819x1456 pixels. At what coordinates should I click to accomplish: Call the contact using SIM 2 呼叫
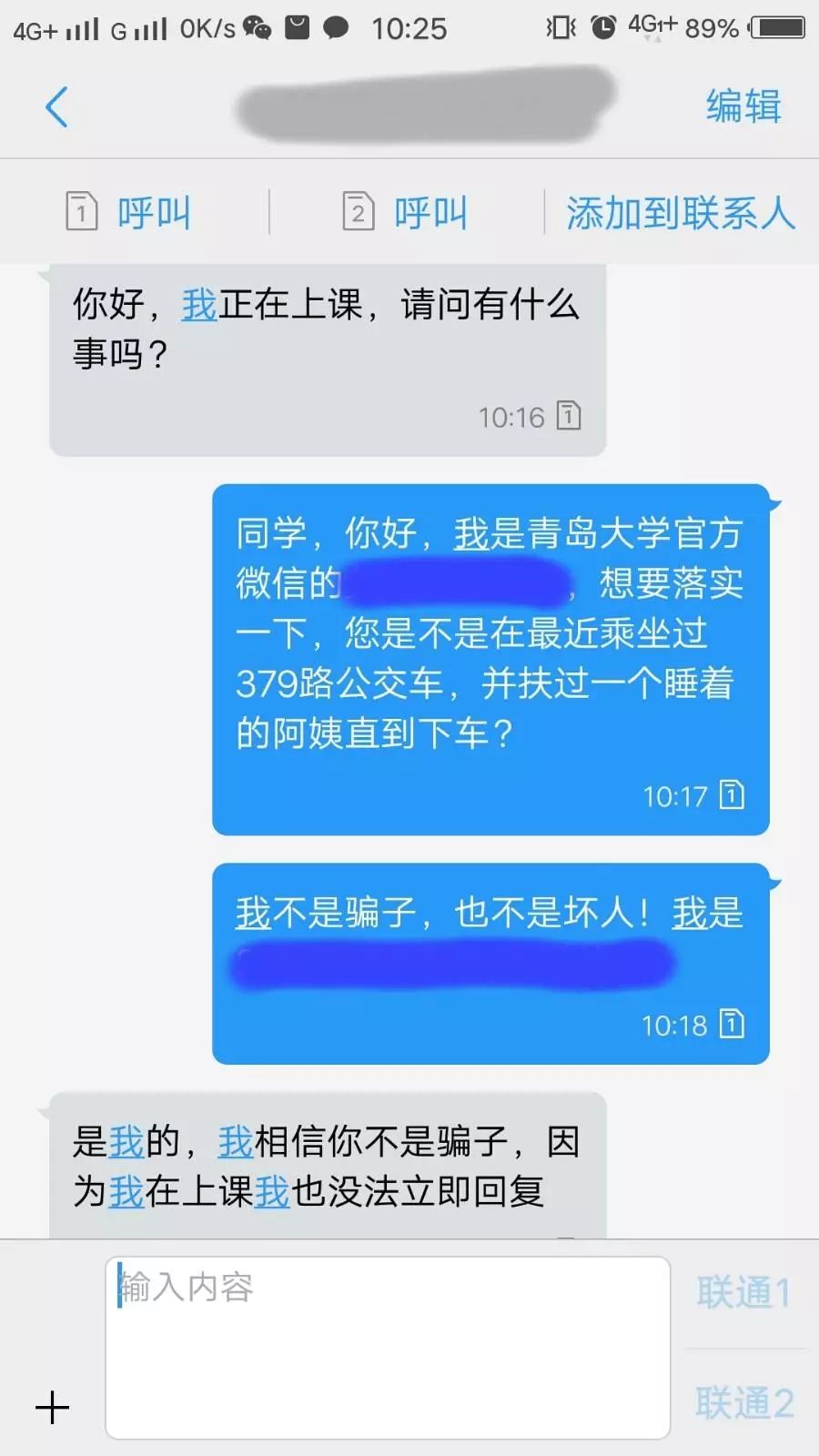pos(406,213)
